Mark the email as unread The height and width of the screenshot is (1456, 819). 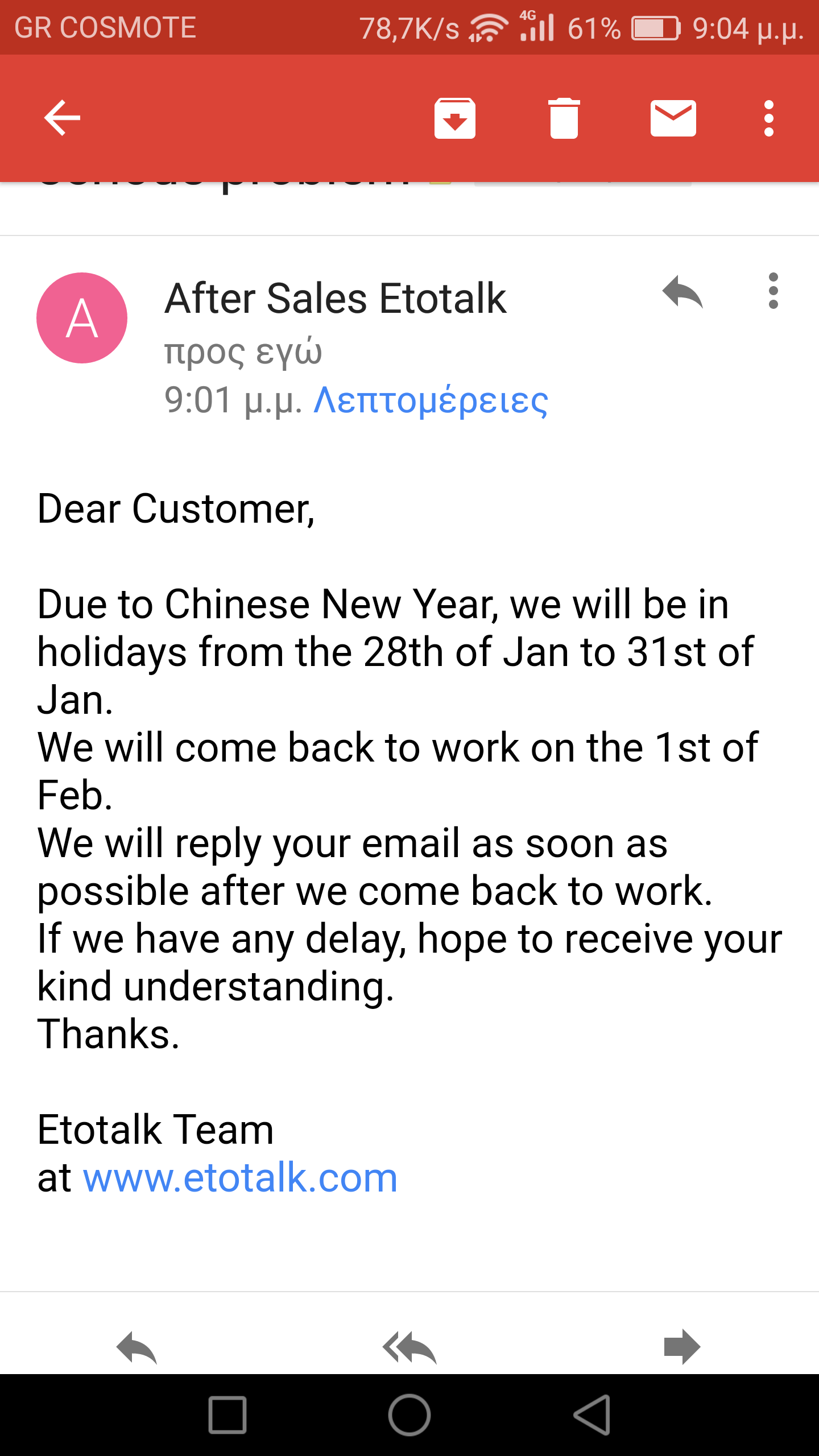[673, 118]
